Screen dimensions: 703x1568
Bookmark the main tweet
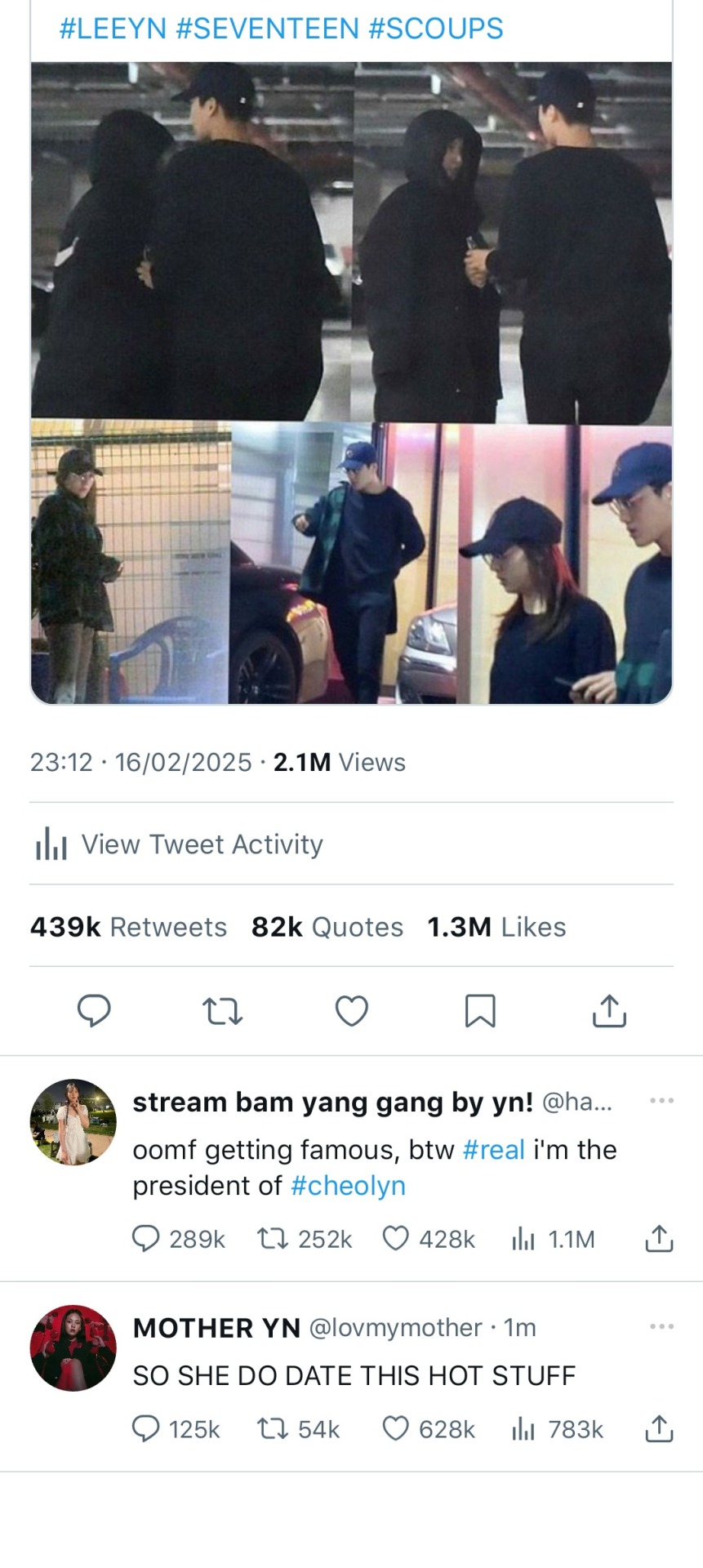[480, 1011]
